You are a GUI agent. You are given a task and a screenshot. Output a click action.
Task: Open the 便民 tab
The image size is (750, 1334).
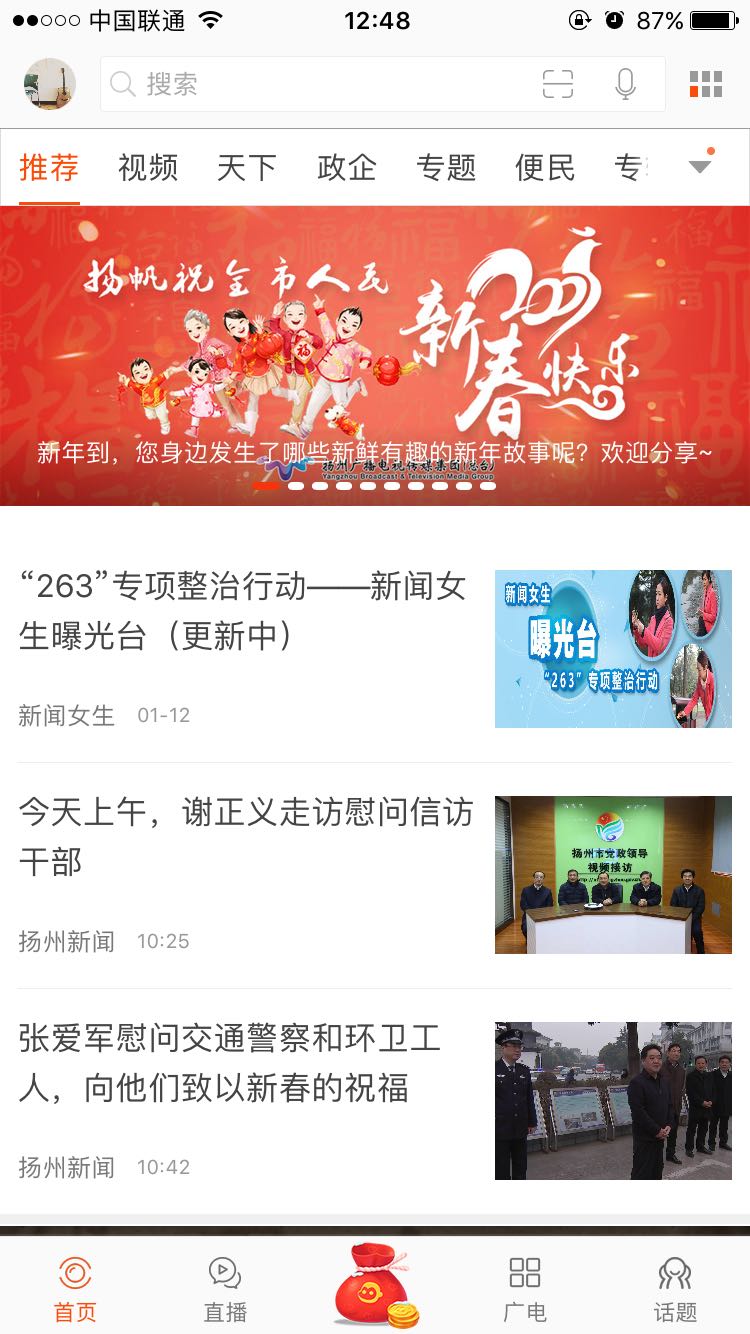tap(545, 168)
